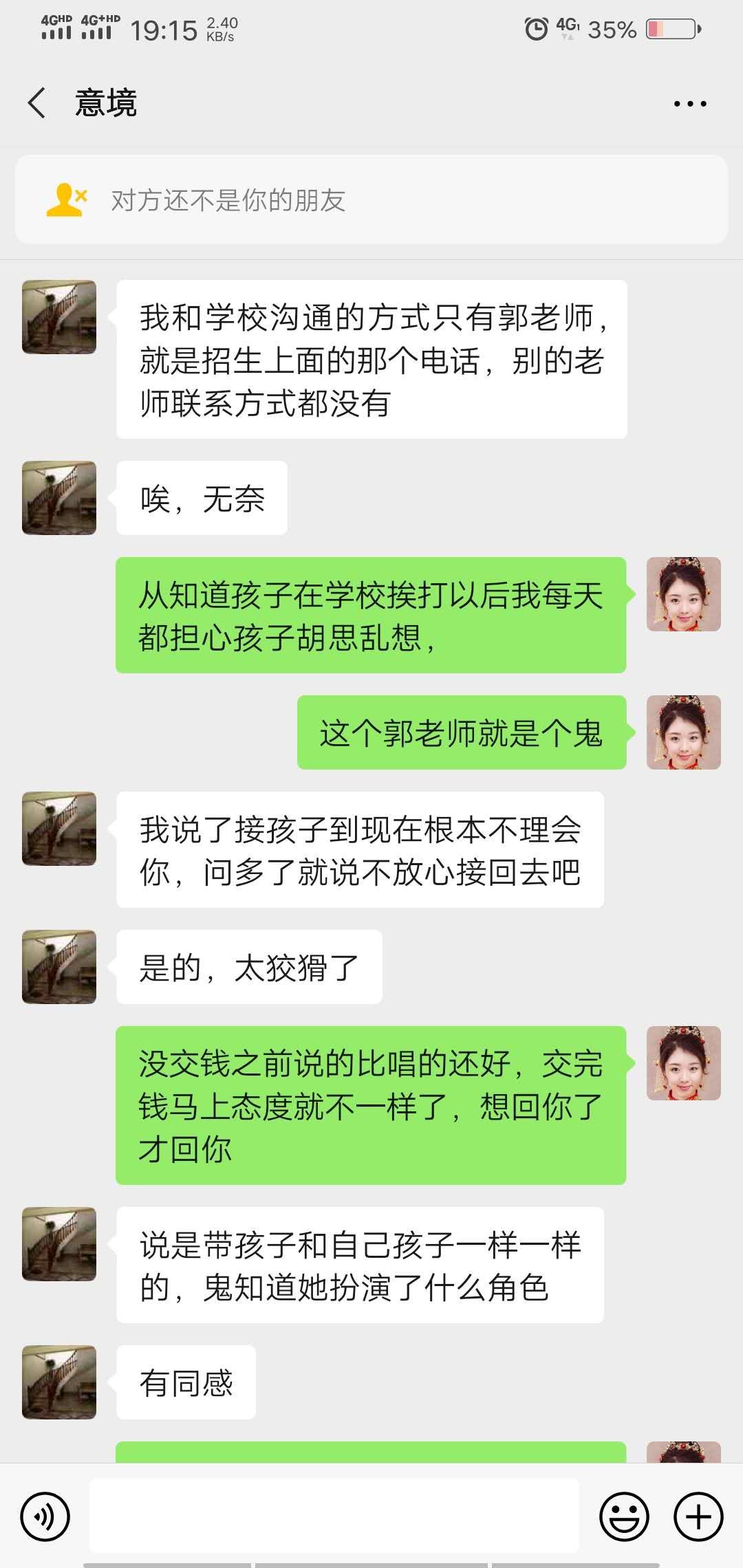Image resolution: width=743 pixels, height=1568 pixels.
Task: Select the message 有同感
Action: click(x=186, y=1383)
